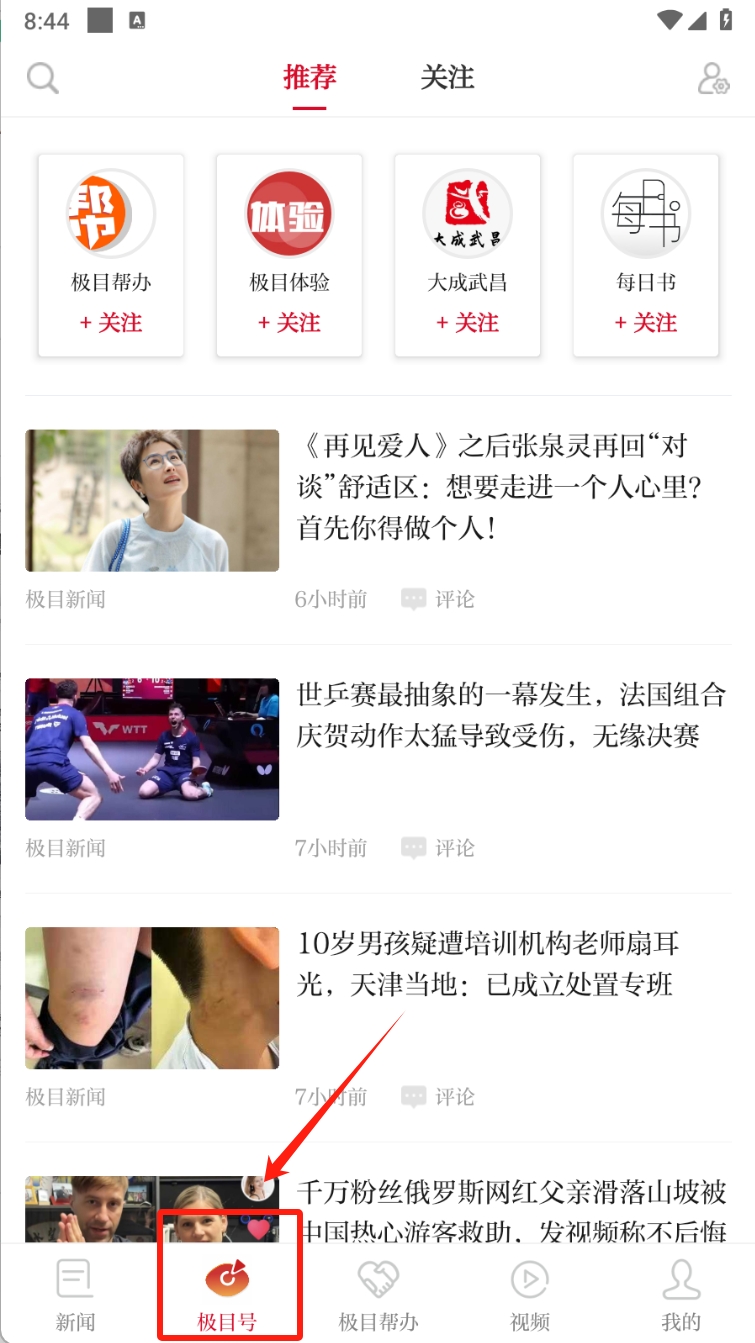This screenshot has width=755, height=1343.
Task: View comments on the 世乒赛 article
Action: 438,848
